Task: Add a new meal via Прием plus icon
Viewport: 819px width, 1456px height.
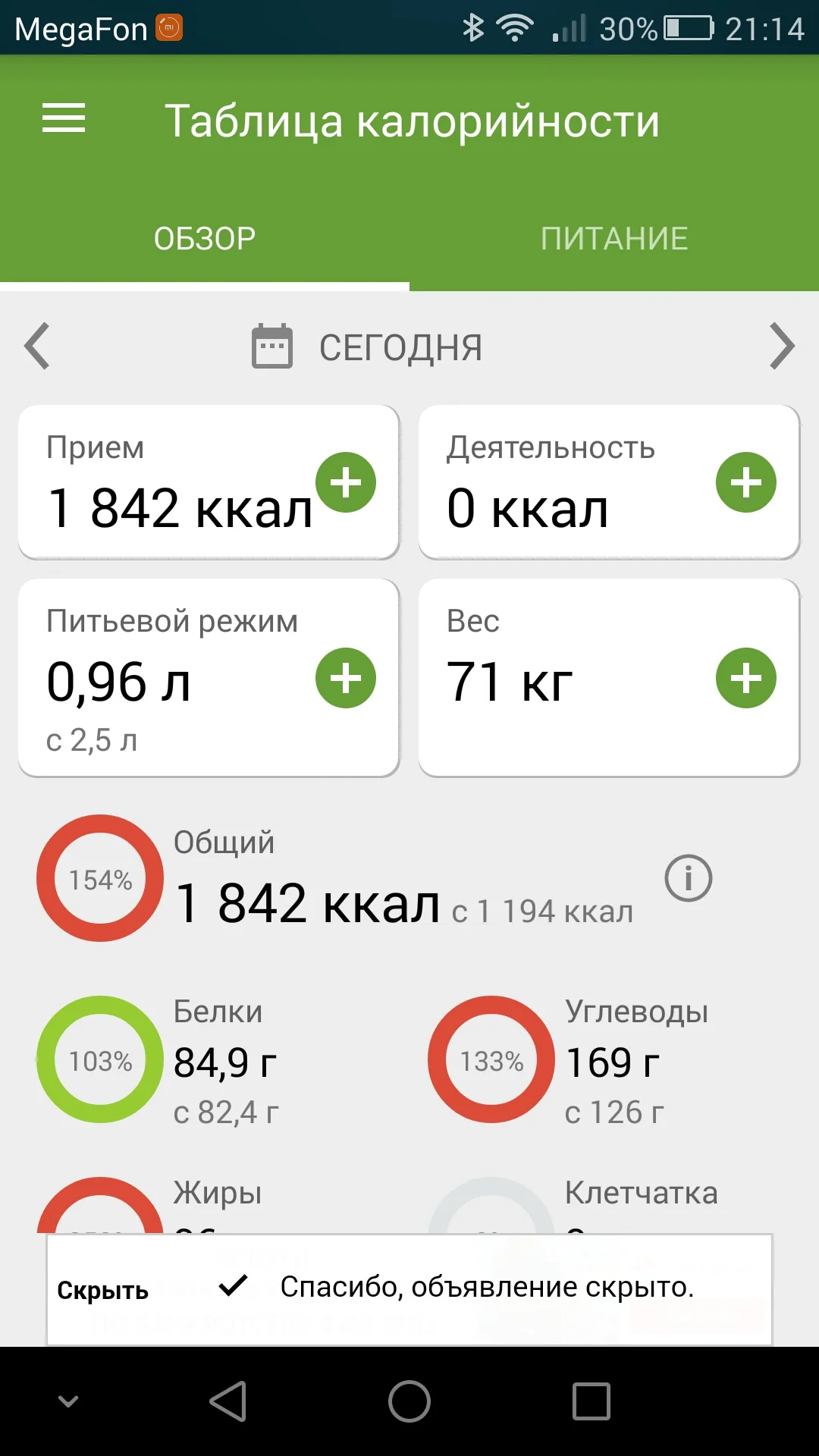Action: [x=346, y=482]
